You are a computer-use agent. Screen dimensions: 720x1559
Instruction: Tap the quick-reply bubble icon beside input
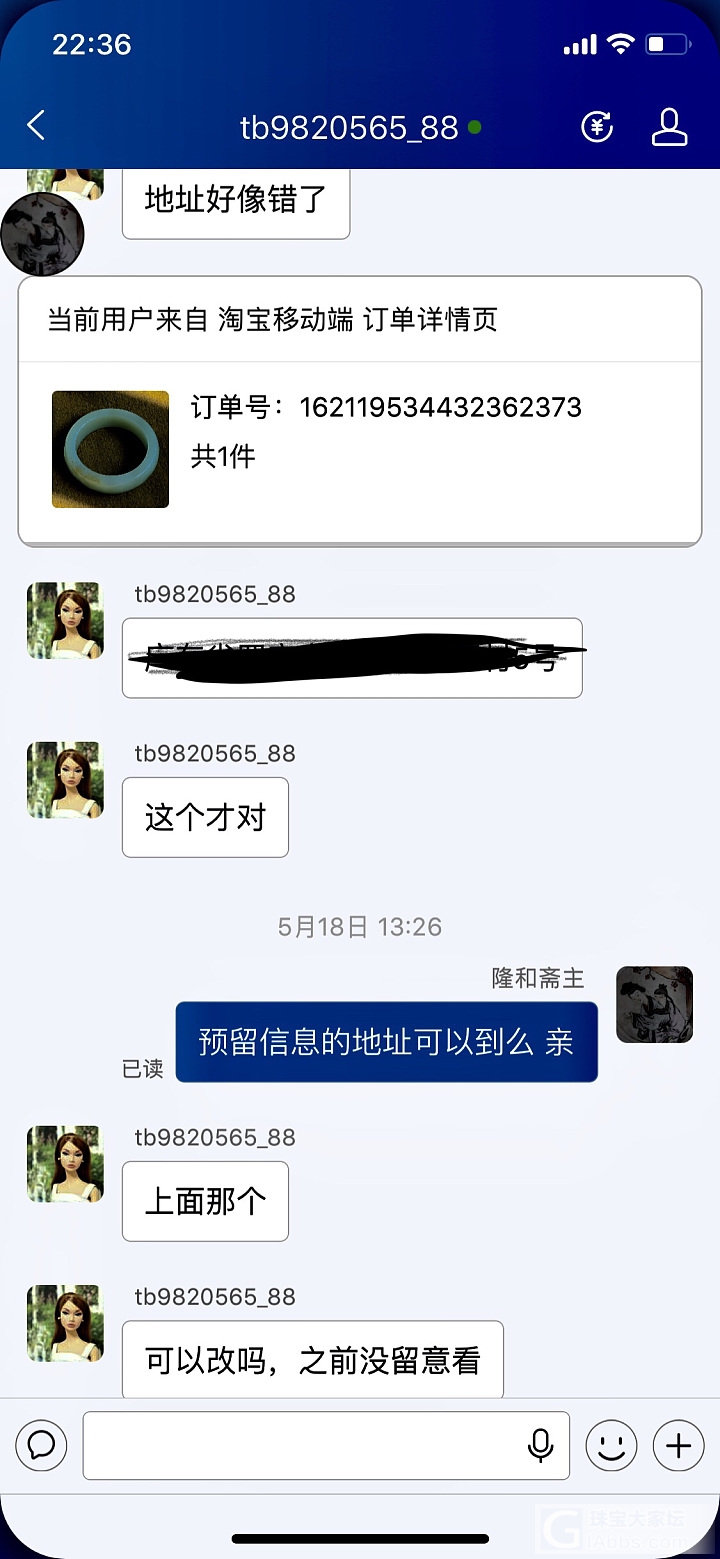click(x=41, y=1445)
